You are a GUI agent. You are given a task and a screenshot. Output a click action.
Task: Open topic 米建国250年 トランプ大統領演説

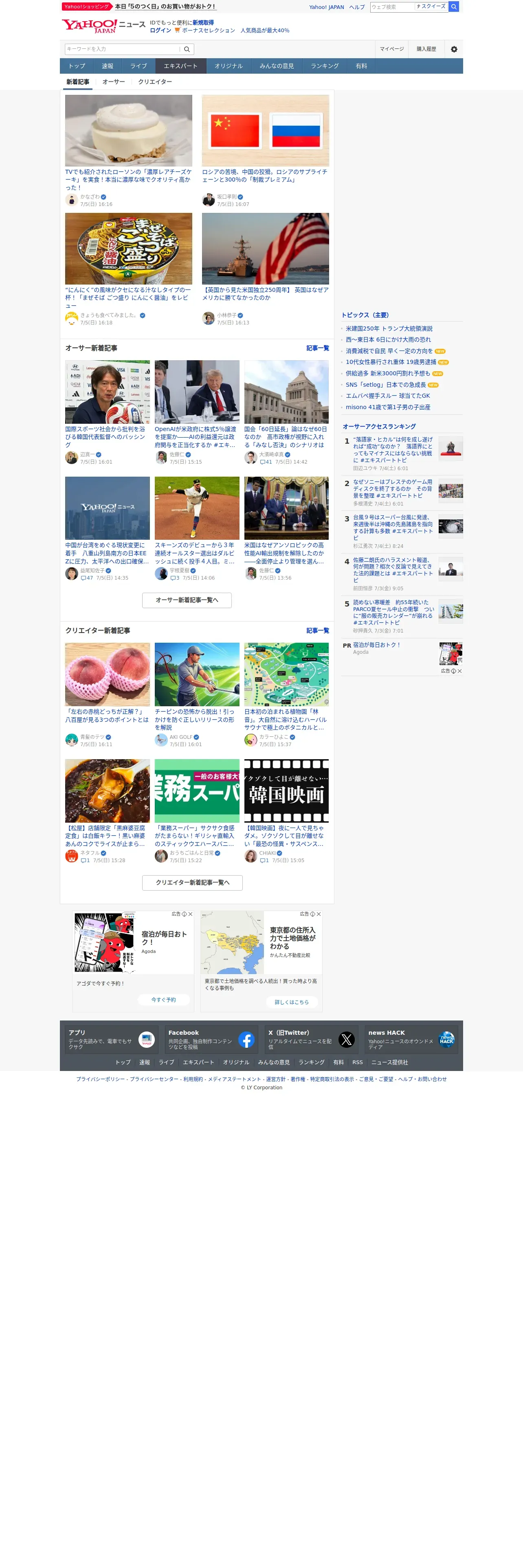coord(389,328)
